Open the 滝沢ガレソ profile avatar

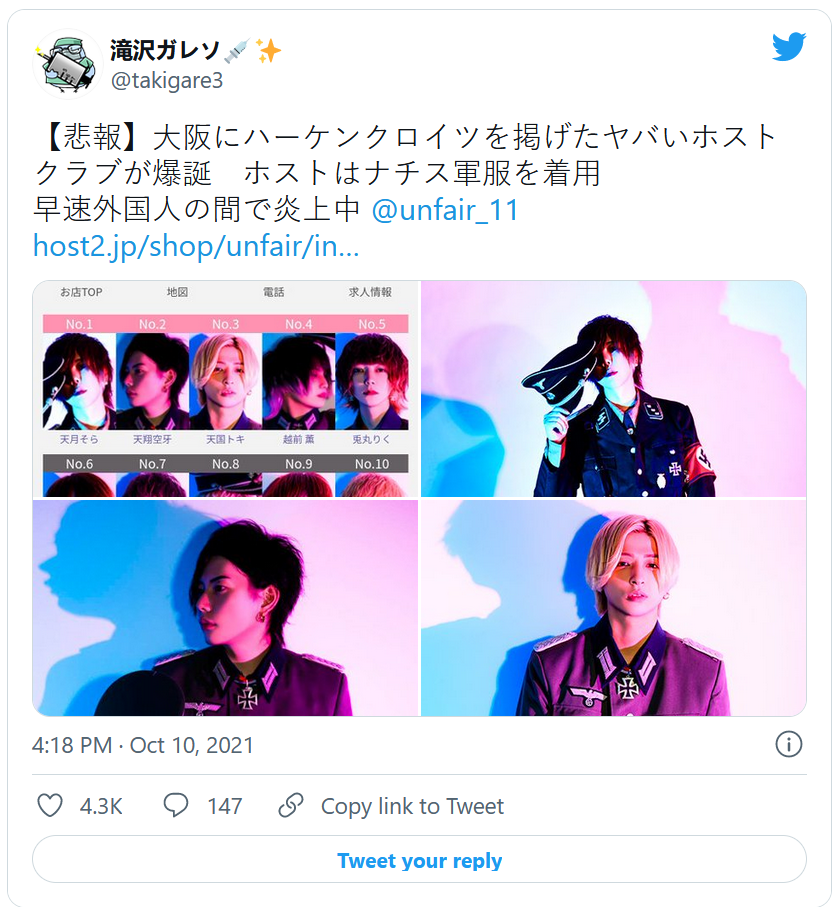point(67,65)
